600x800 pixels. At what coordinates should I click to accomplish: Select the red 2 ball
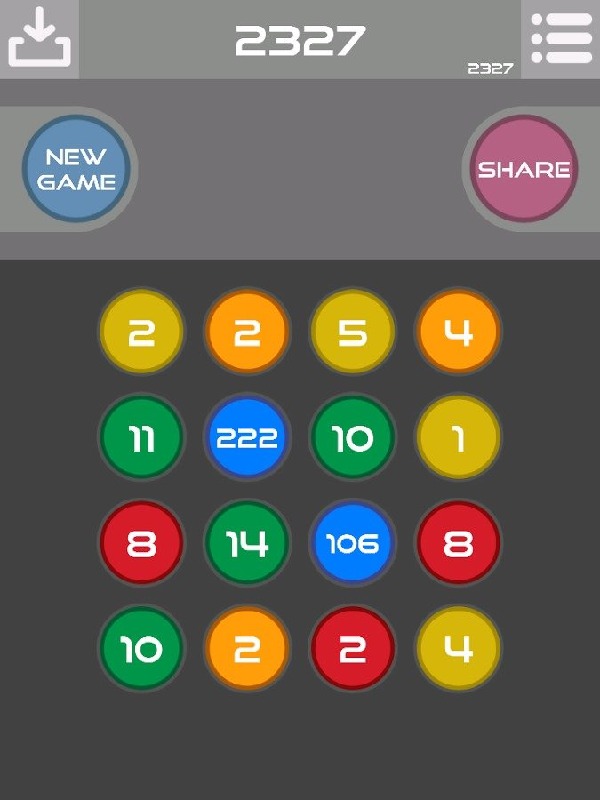pos(352,649)
